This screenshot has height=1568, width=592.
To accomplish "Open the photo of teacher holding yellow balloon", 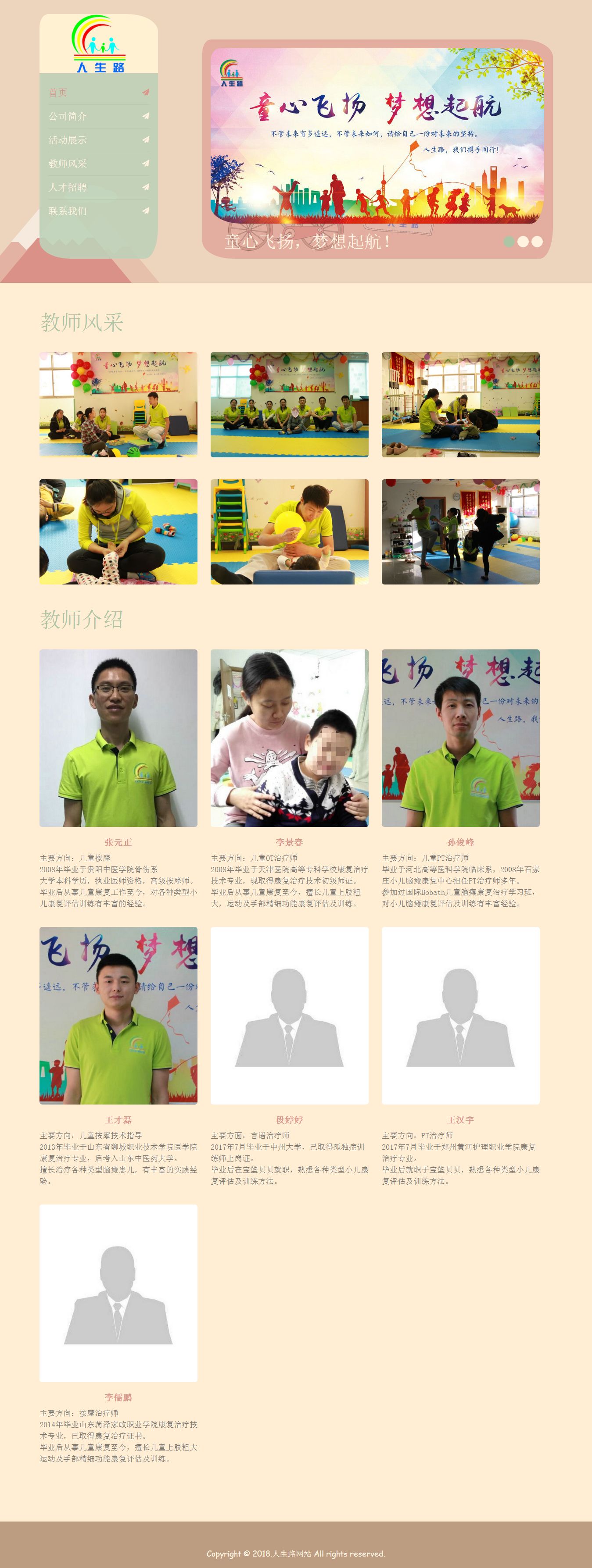I will [289, 531].
